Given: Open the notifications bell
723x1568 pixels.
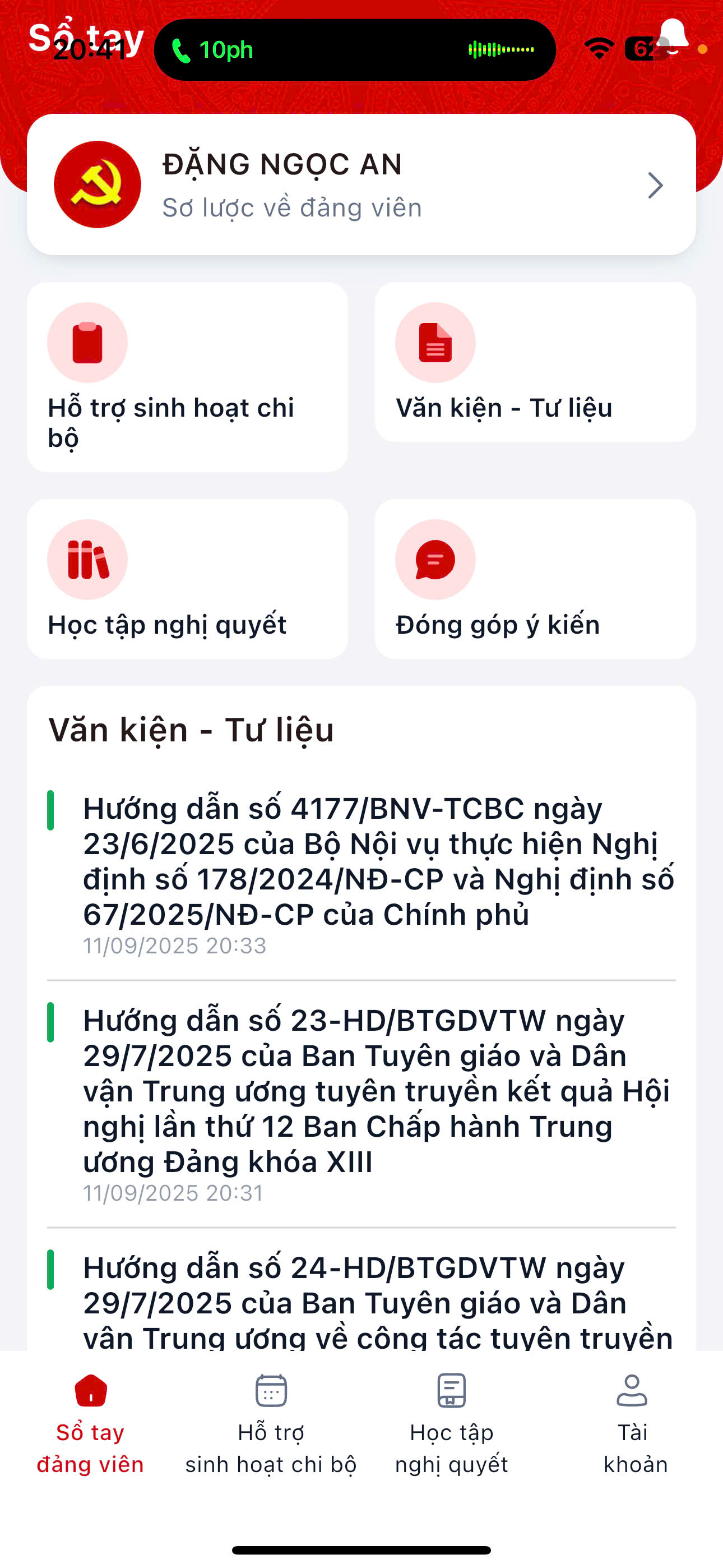Looking at the screenshot, I should coord(672,35).
